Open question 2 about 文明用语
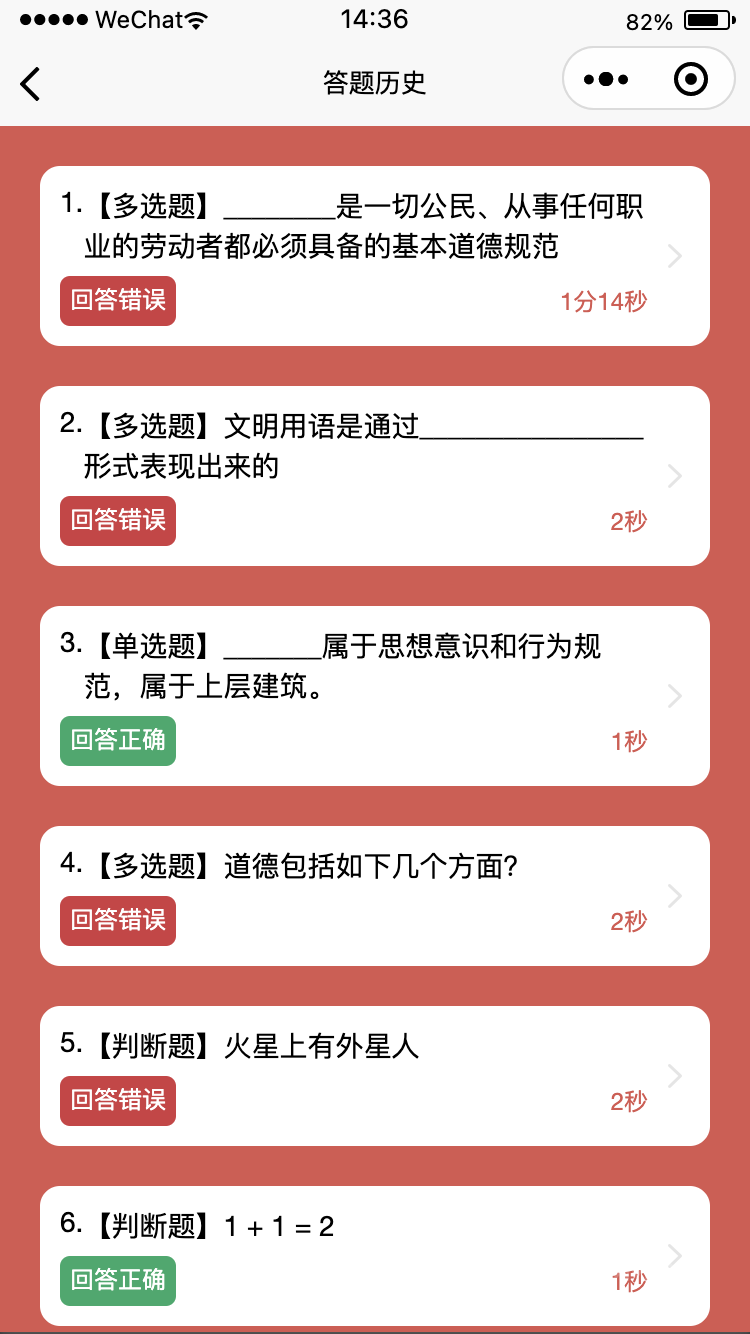Viewport: 750px width, 1334px height. 375,476
